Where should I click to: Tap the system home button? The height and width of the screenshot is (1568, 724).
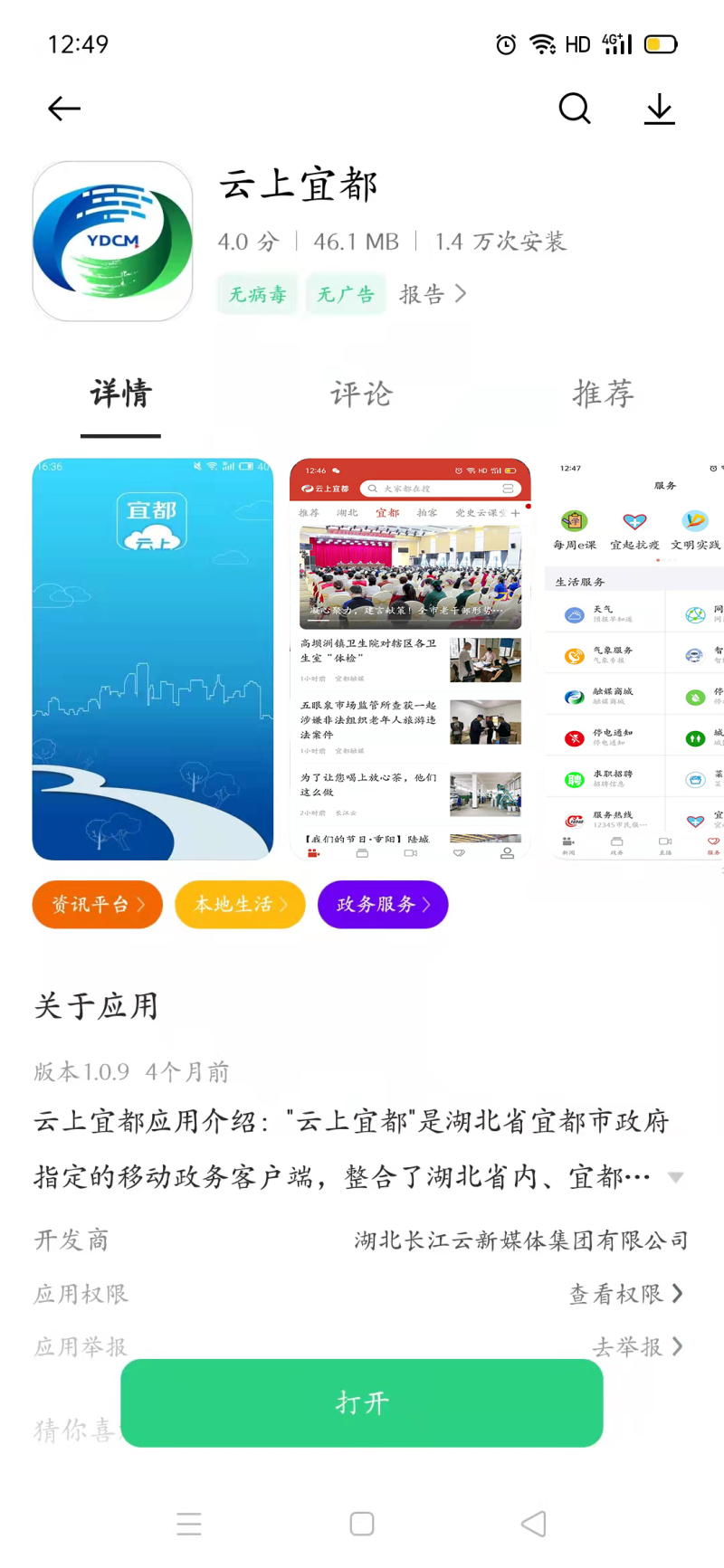pyautogui.click(x=362, y=1524)
